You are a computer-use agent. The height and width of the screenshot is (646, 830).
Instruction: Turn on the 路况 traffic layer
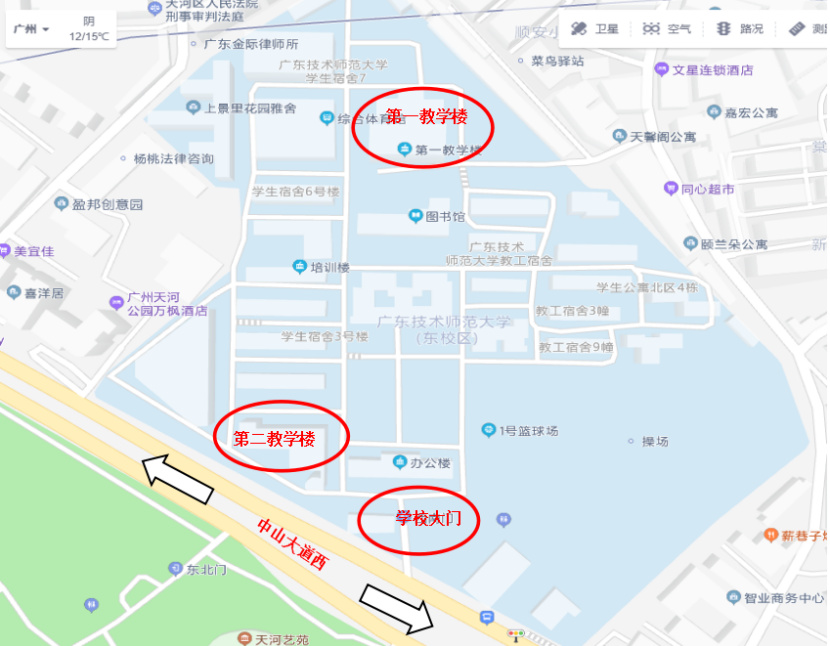(x=740, y=29)
